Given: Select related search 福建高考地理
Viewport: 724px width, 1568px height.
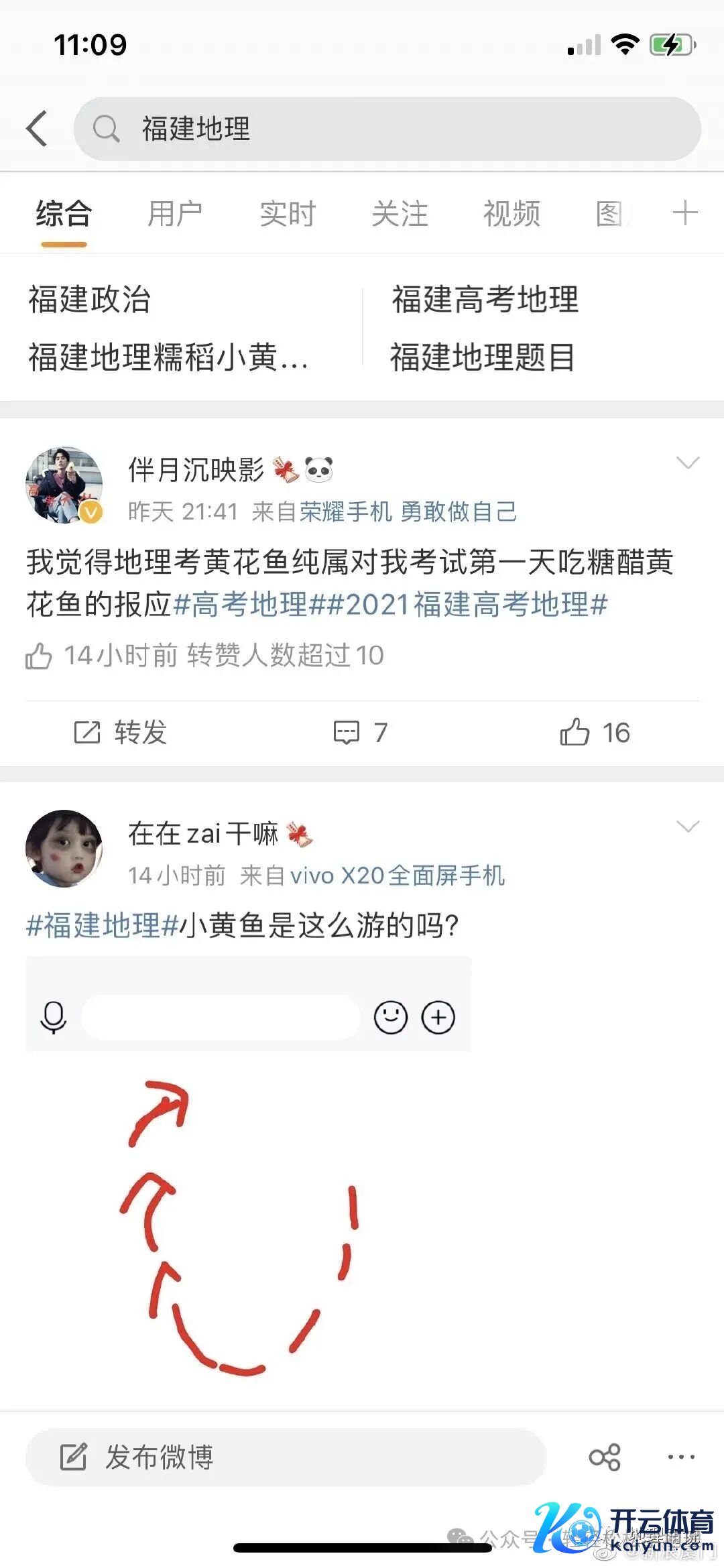Looking at the screenshot, I should tap(485, 299).
